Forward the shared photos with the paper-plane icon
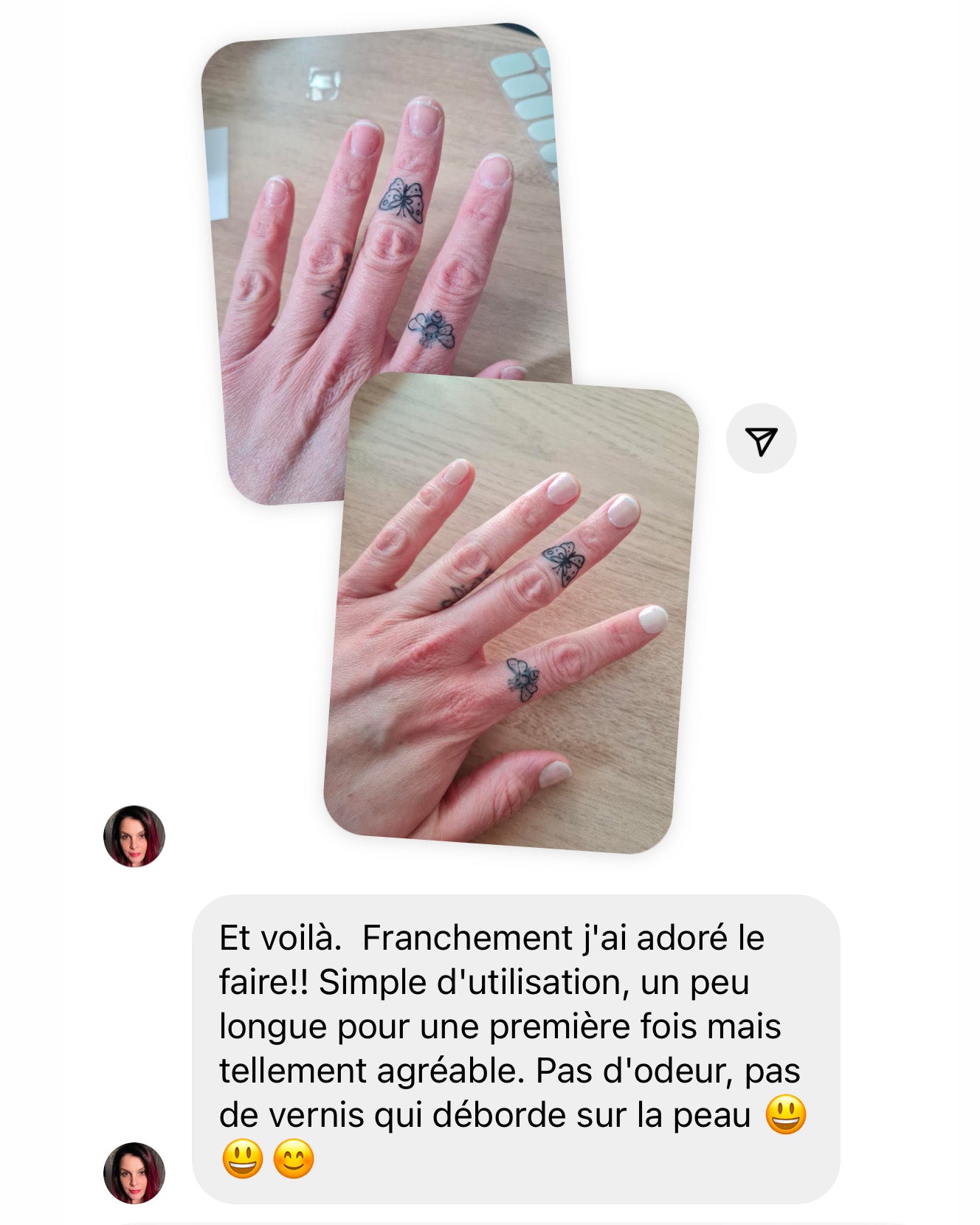Viewport: 980px width, 1225px height. tap(761, 439)
